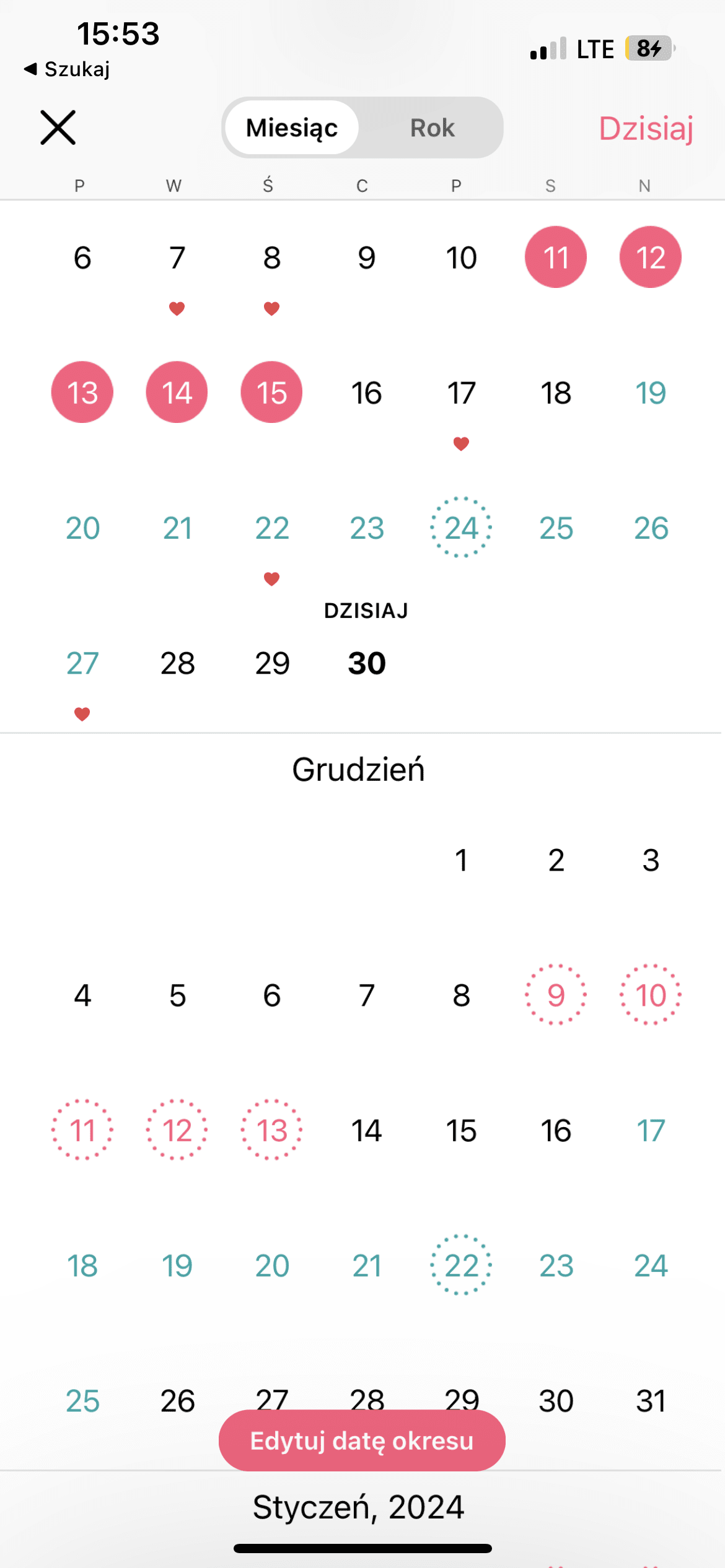Select the Miesiąc view
The height and width of the screenshot is (1568, 725).
pos(292,128)
